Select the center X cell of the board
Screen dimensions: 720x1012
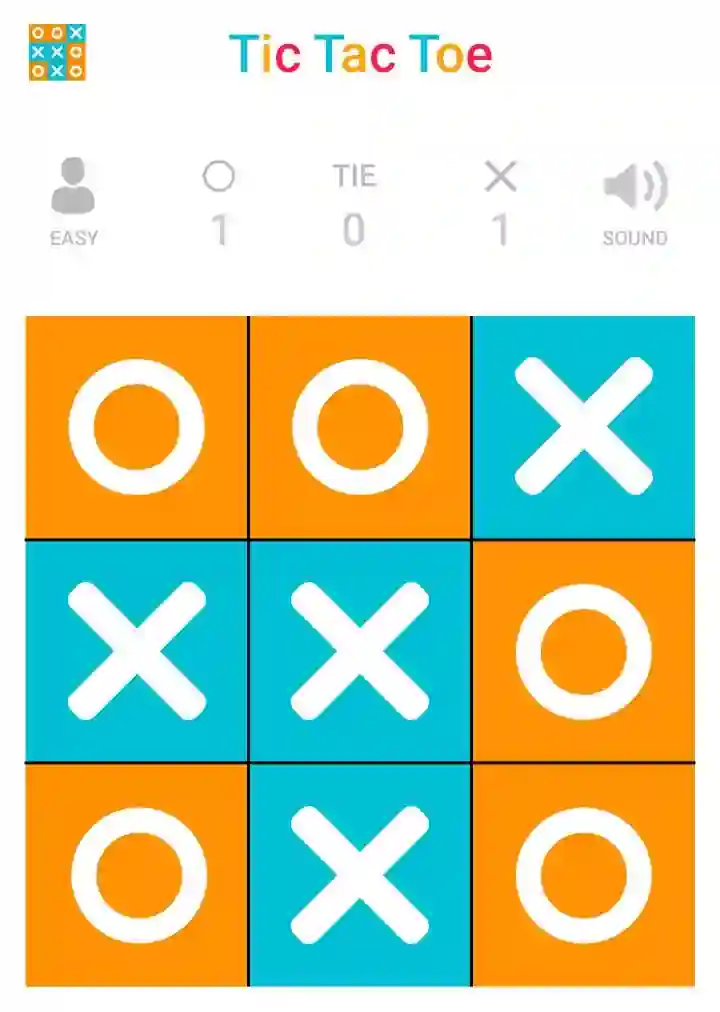360,651
